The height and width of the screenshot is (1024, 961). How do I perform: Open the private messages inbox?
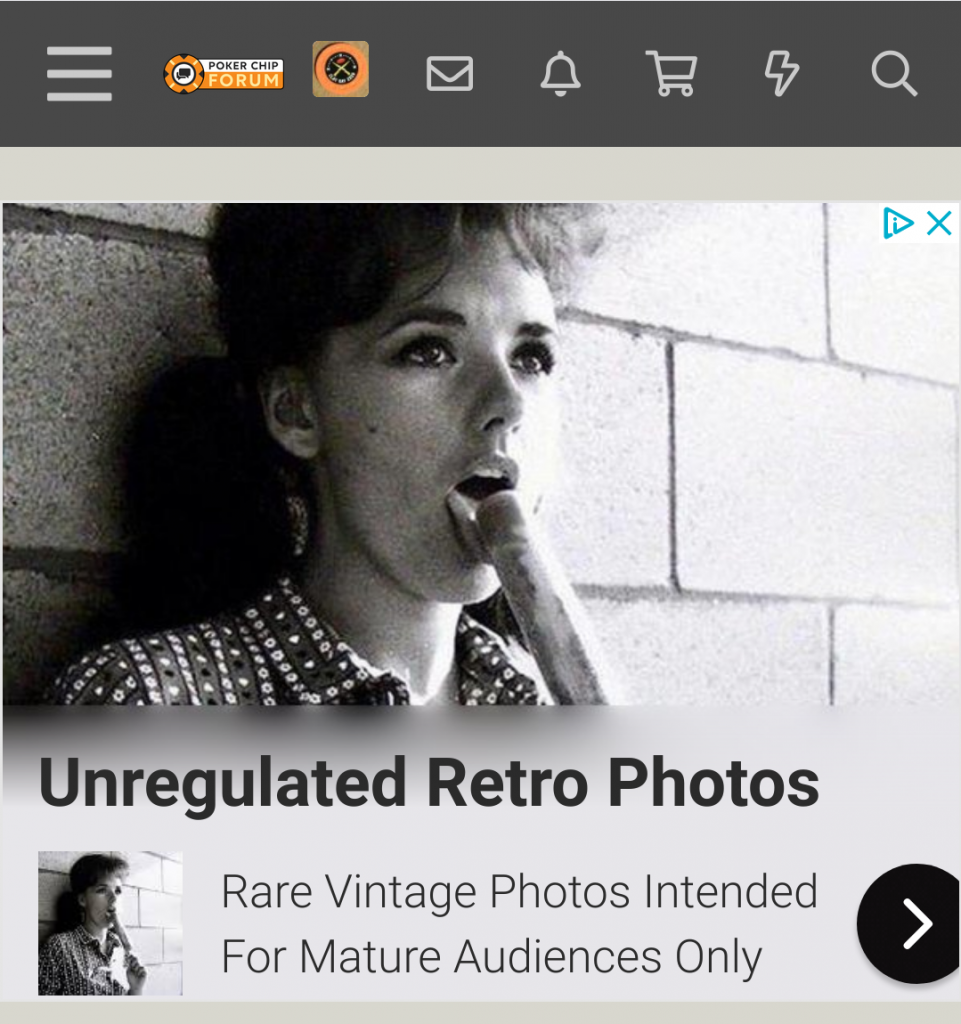[450, 73]
